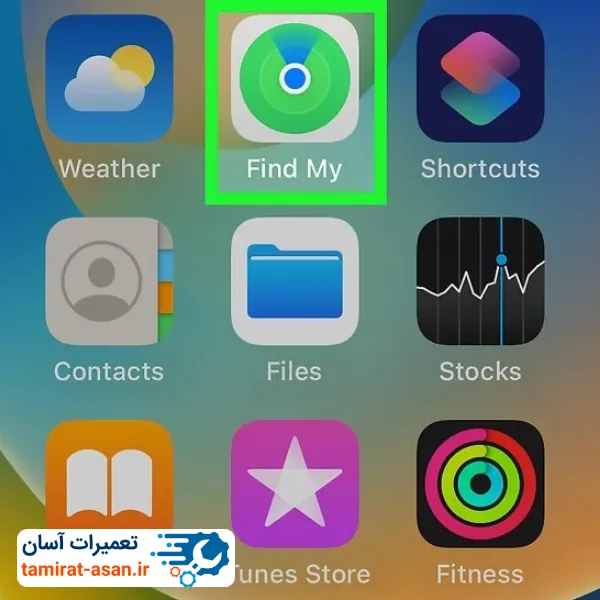
Task: Open the Stocks app
Action: pos(479,281)
